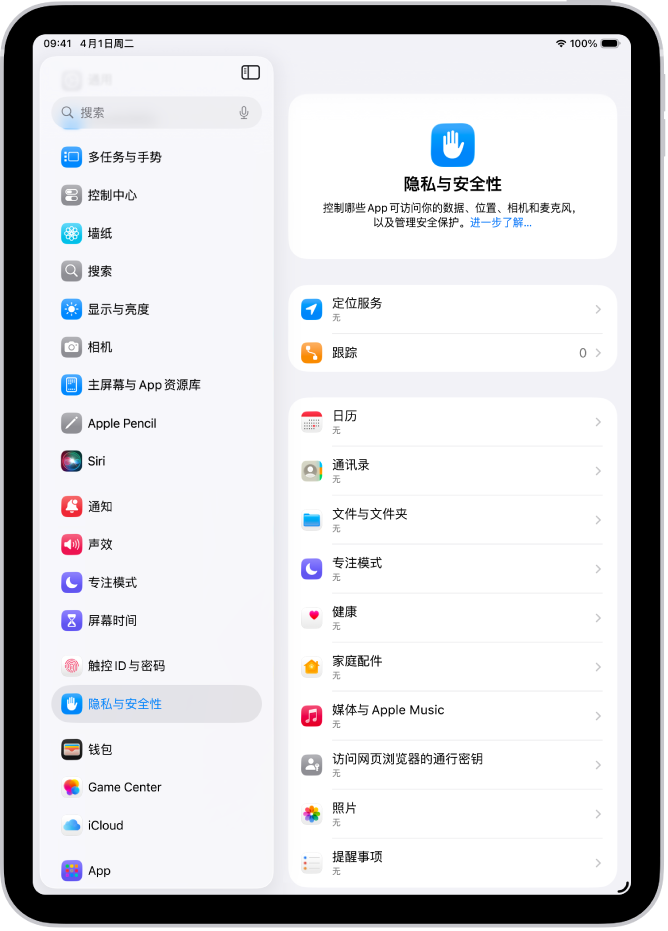Open 通讯录 privacy settings

pyautogui.click(x=452, y=471)
